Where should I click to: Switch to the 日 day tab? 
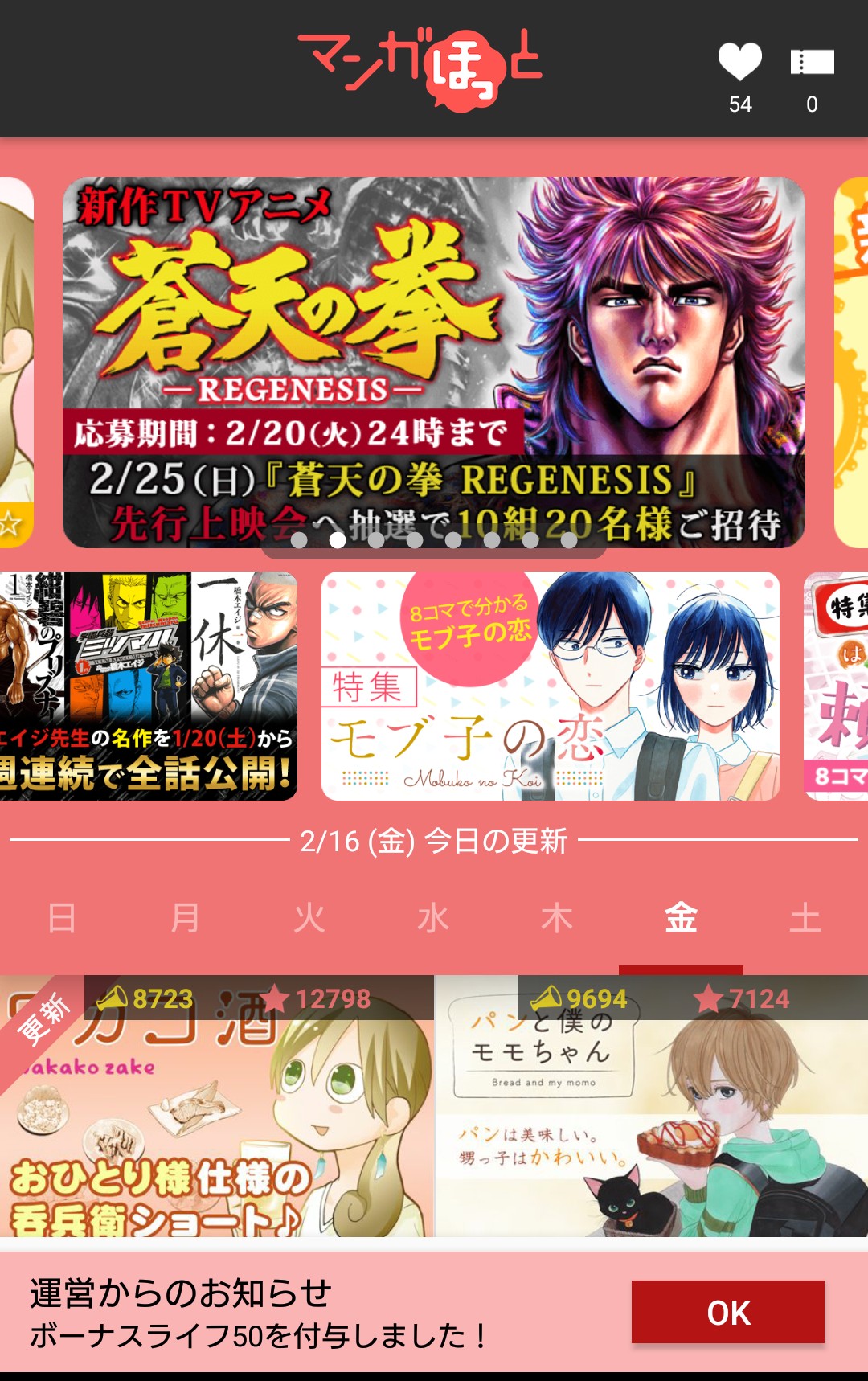click(x=62, y=918)
